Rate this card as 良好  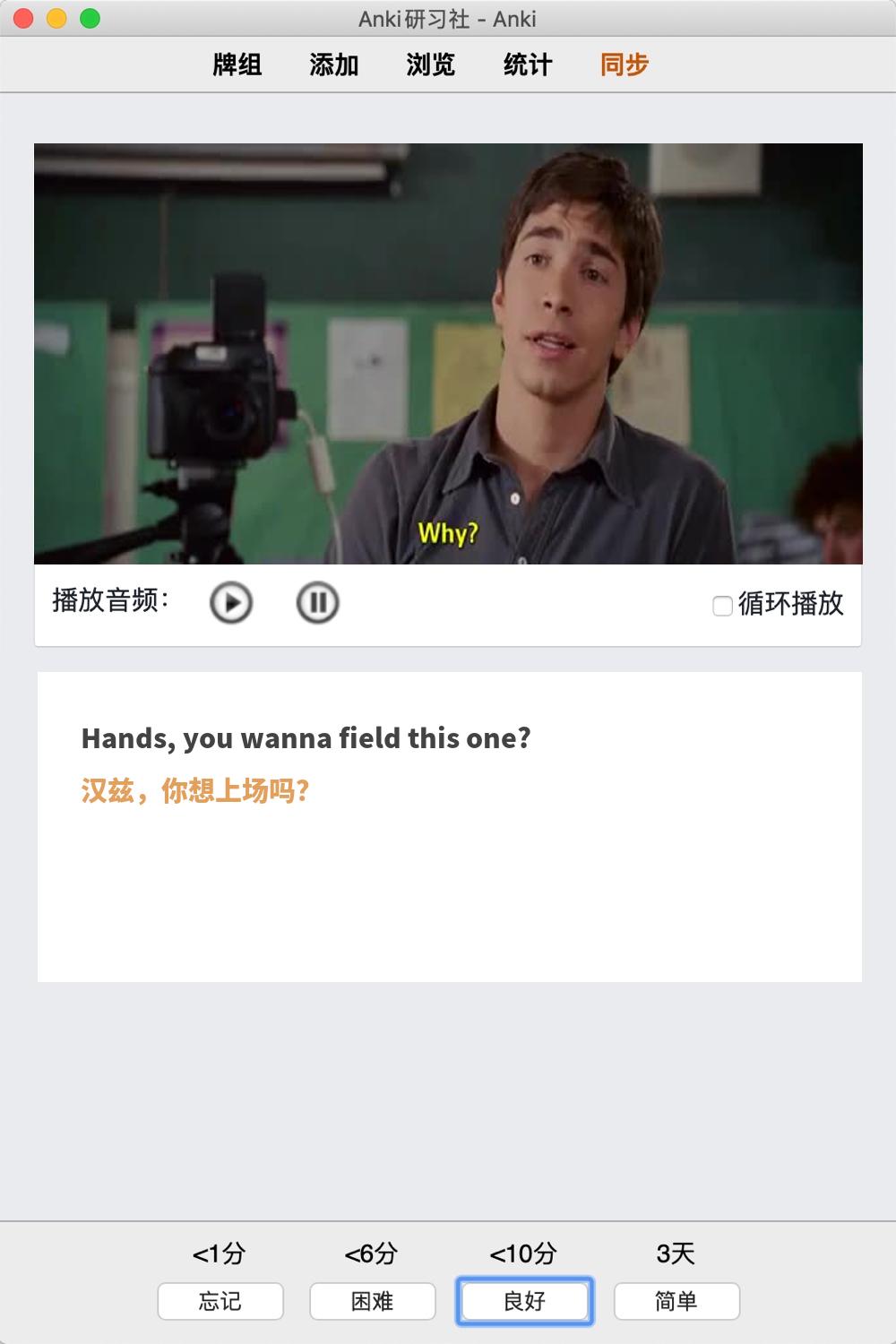tap(525, 1301)
